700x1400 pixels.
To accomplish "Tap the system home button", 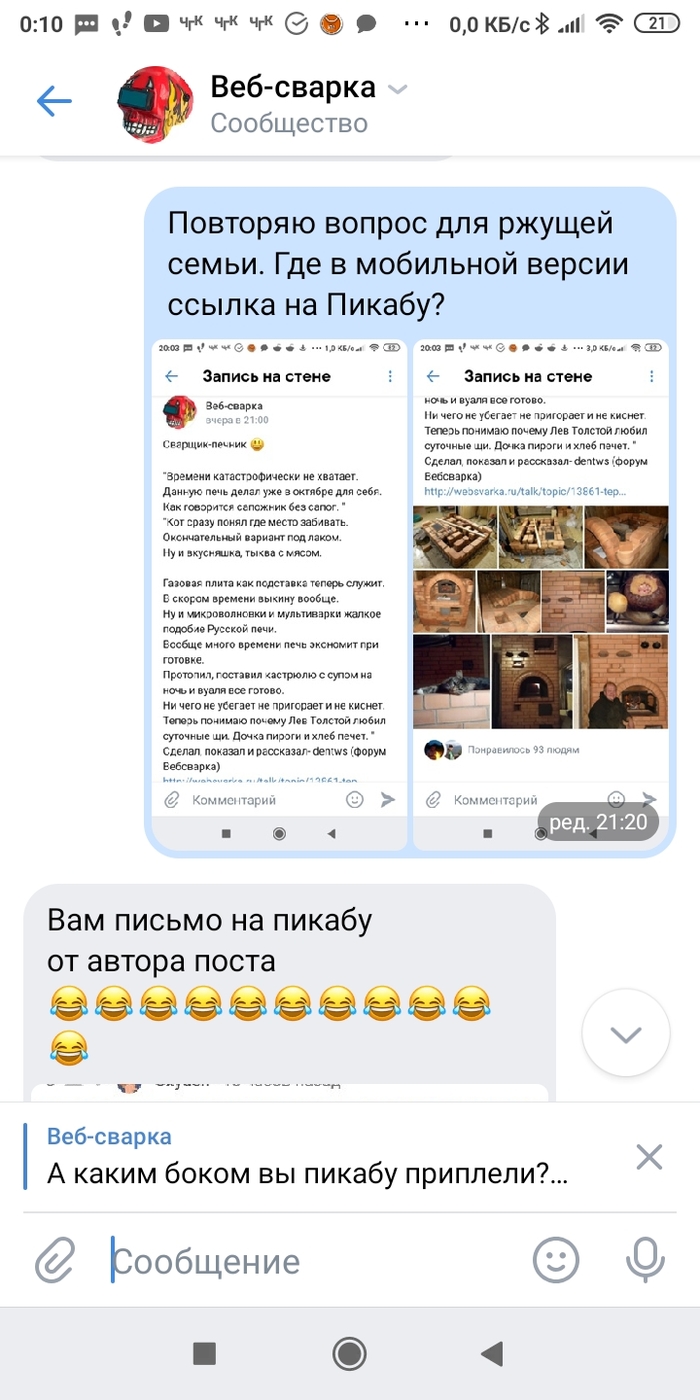I will coord(350,1355).
